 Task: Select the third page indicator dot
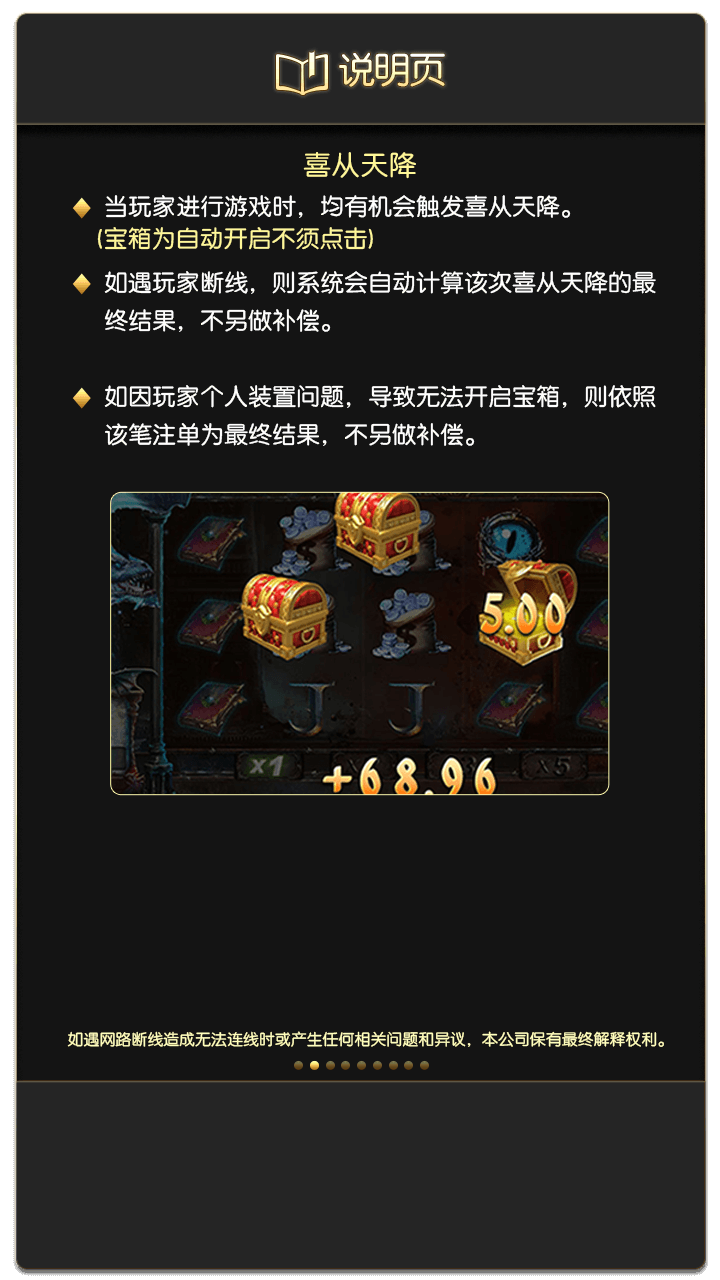(330, 1065)
